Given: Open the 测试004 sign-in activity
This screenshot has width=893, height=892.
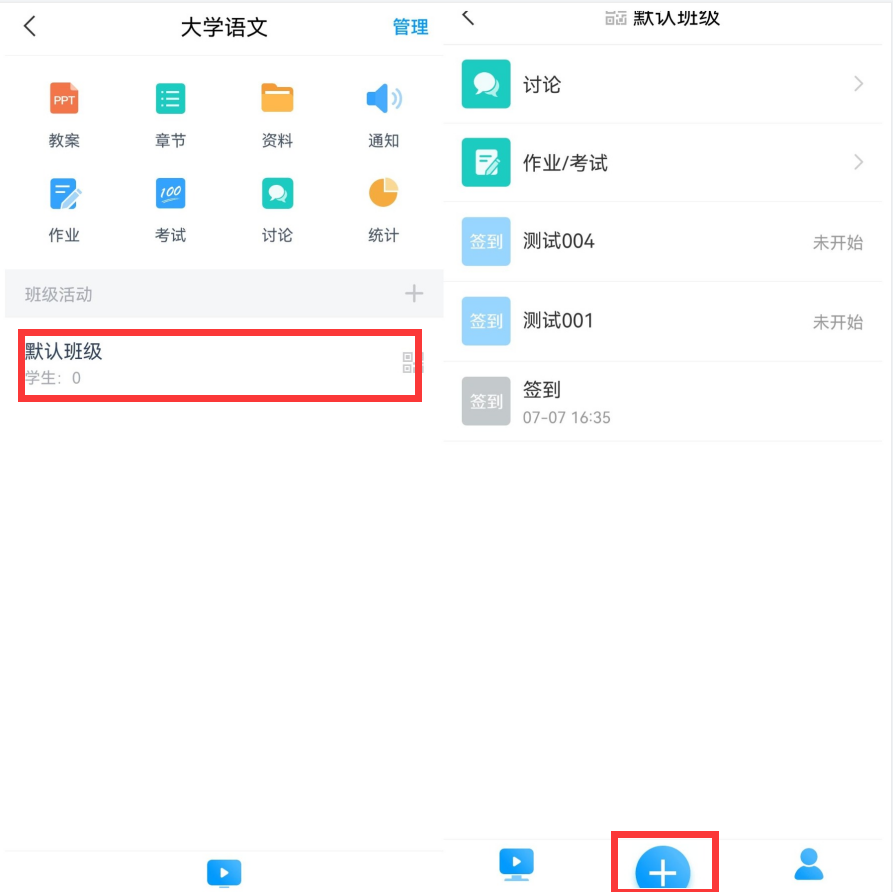Looking at the screenshot, I should [x=662, y=242].
